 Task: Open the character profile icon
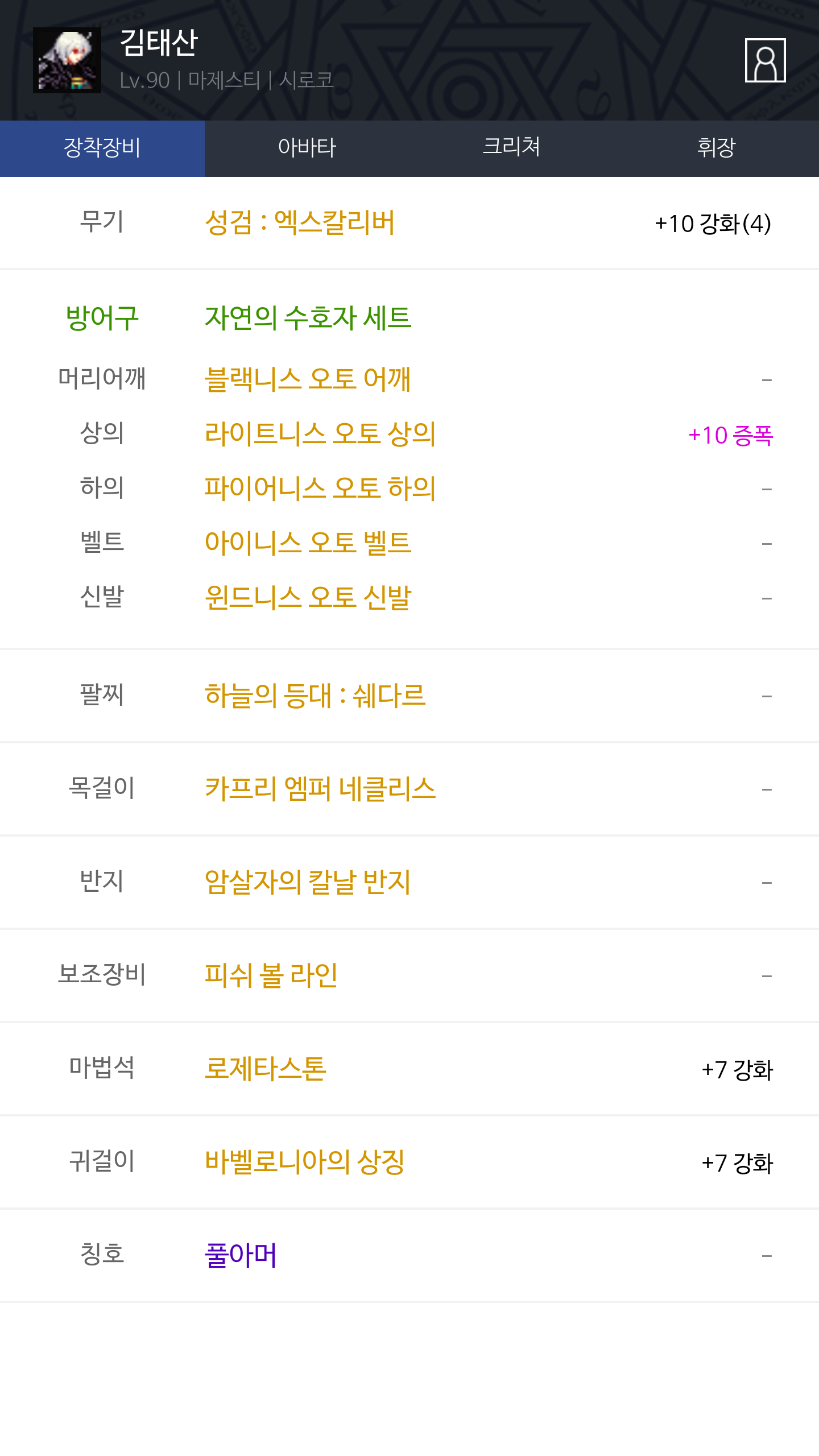(x=765, y=60)
